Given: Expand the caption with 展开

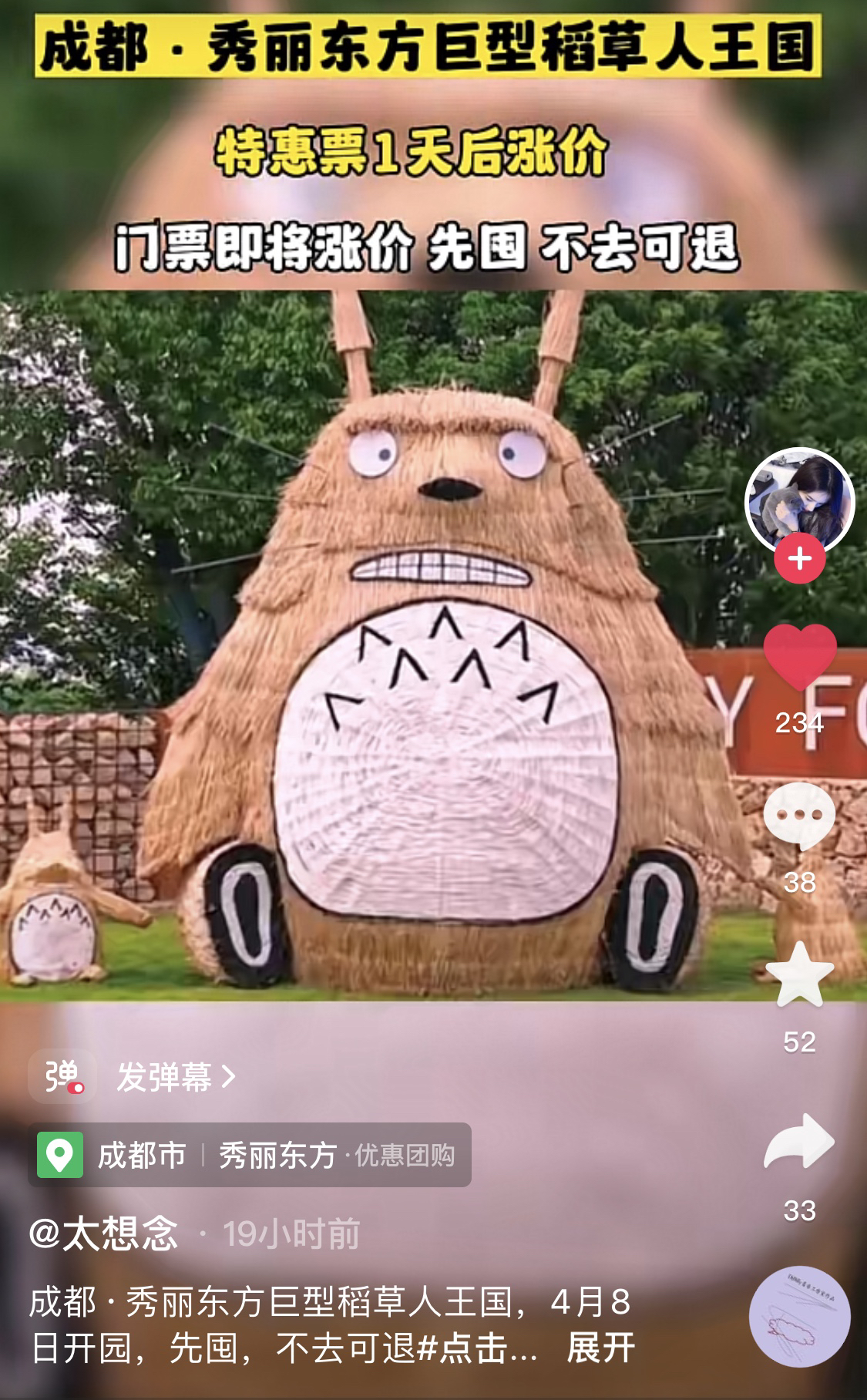Looking at the screenshot, I should click(601, 1348).
